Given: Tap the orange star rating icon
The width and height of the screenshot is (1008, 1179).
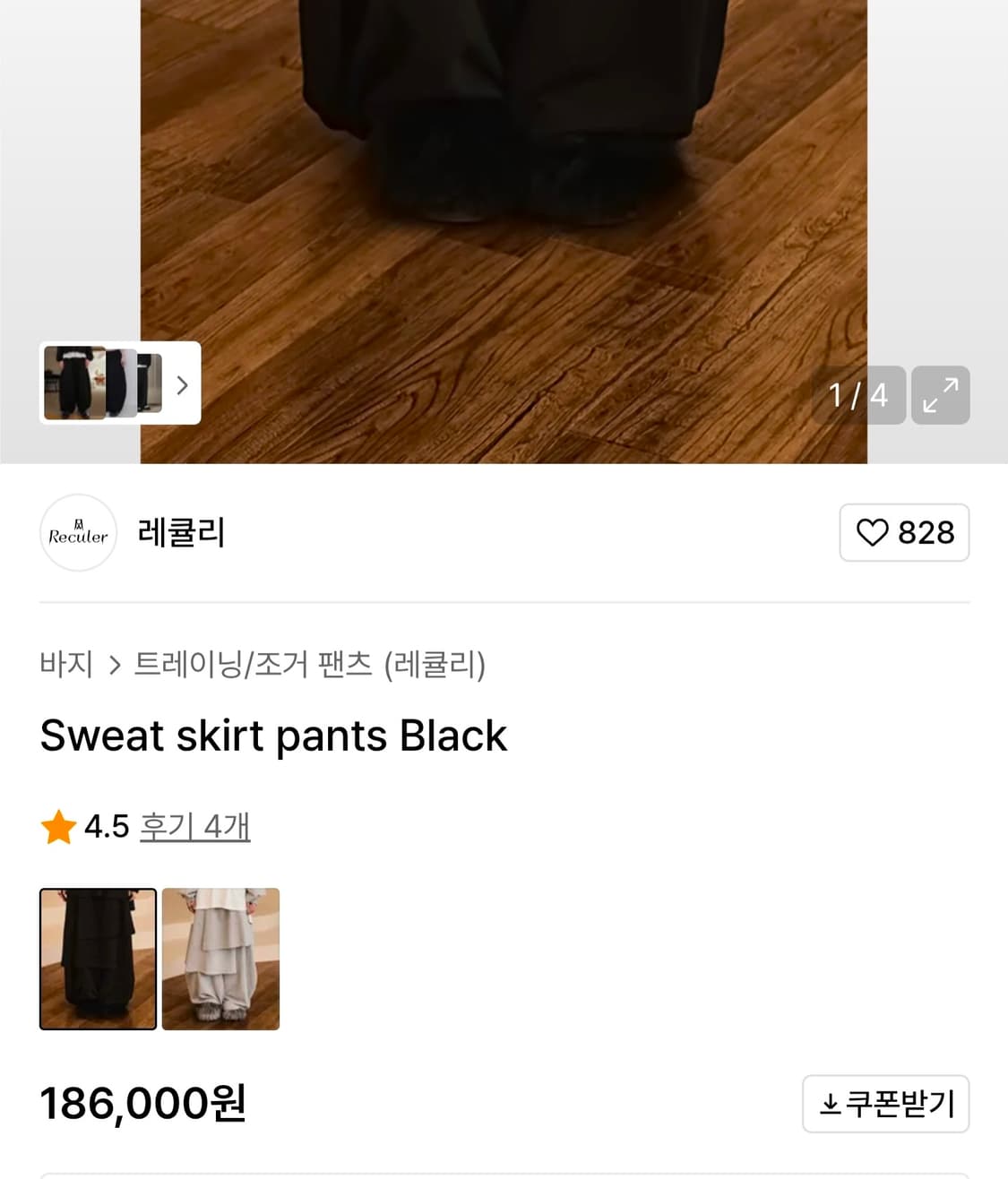Looking at the screenshot, I should (57, 828).
